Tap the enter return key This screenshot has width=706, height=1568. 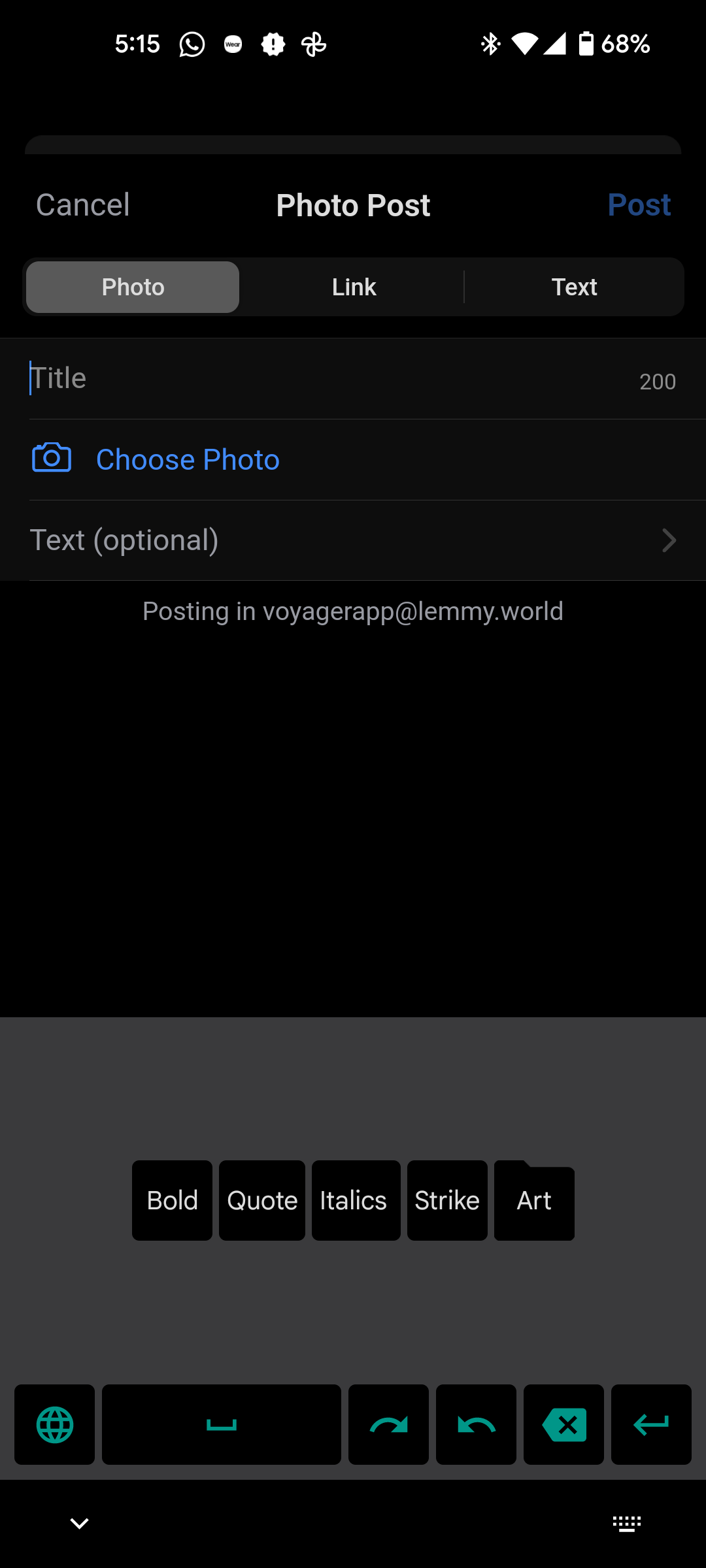click(x=651, y=1424)
